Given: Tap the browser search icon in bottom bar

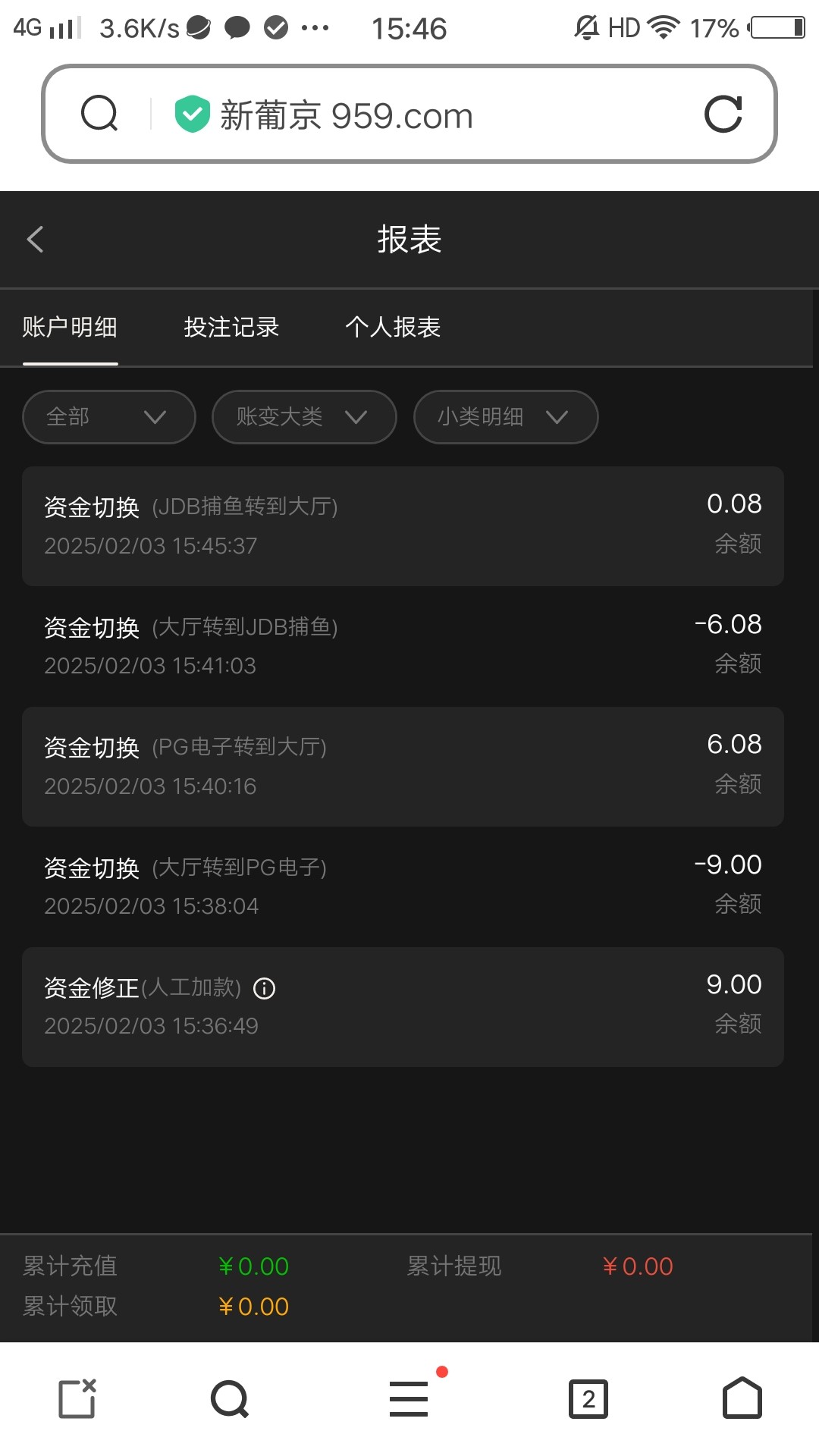Looking at the screenshot, I should (x=230, y=1399).
